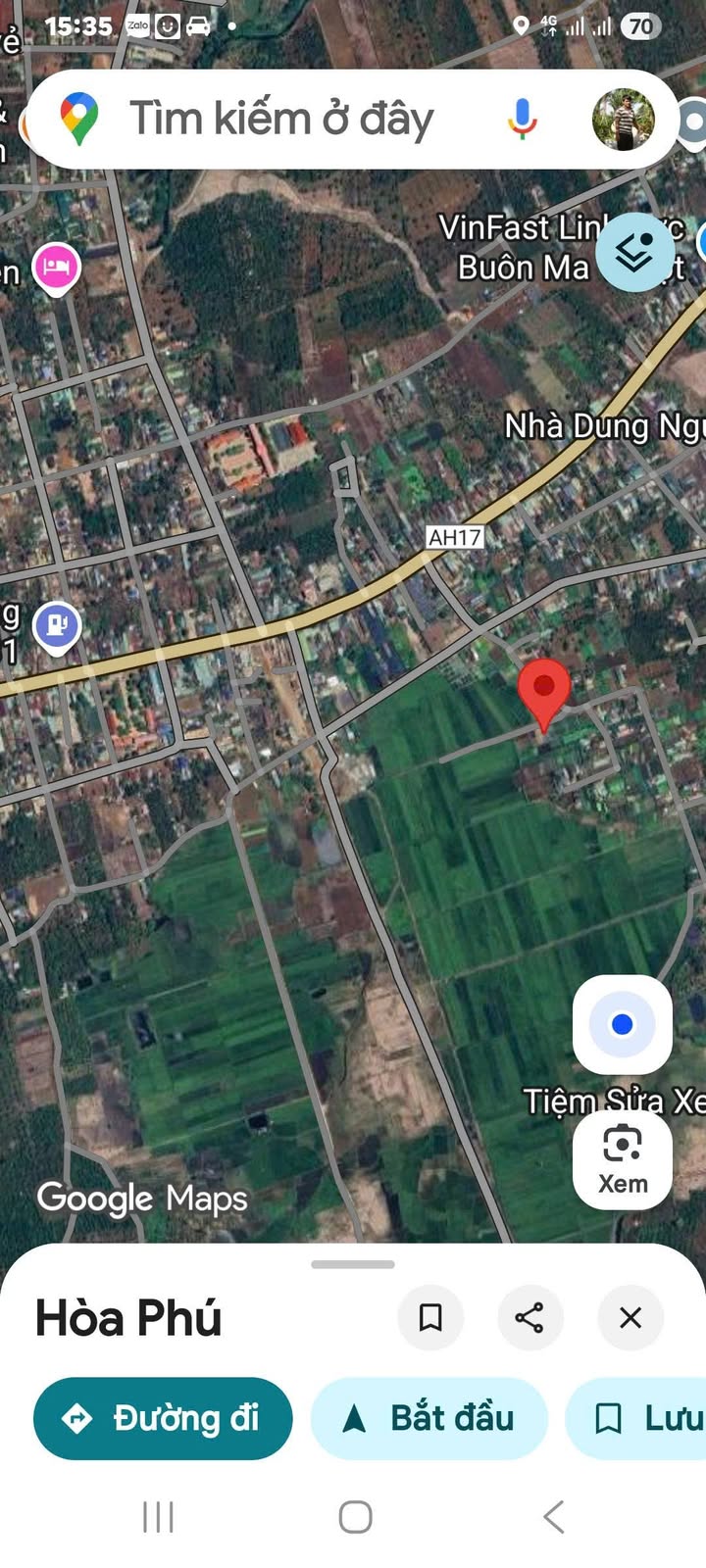706x1568 pixels.
Task: Tap the pink hotel marker on the map
Action: (x=57, y=267)
